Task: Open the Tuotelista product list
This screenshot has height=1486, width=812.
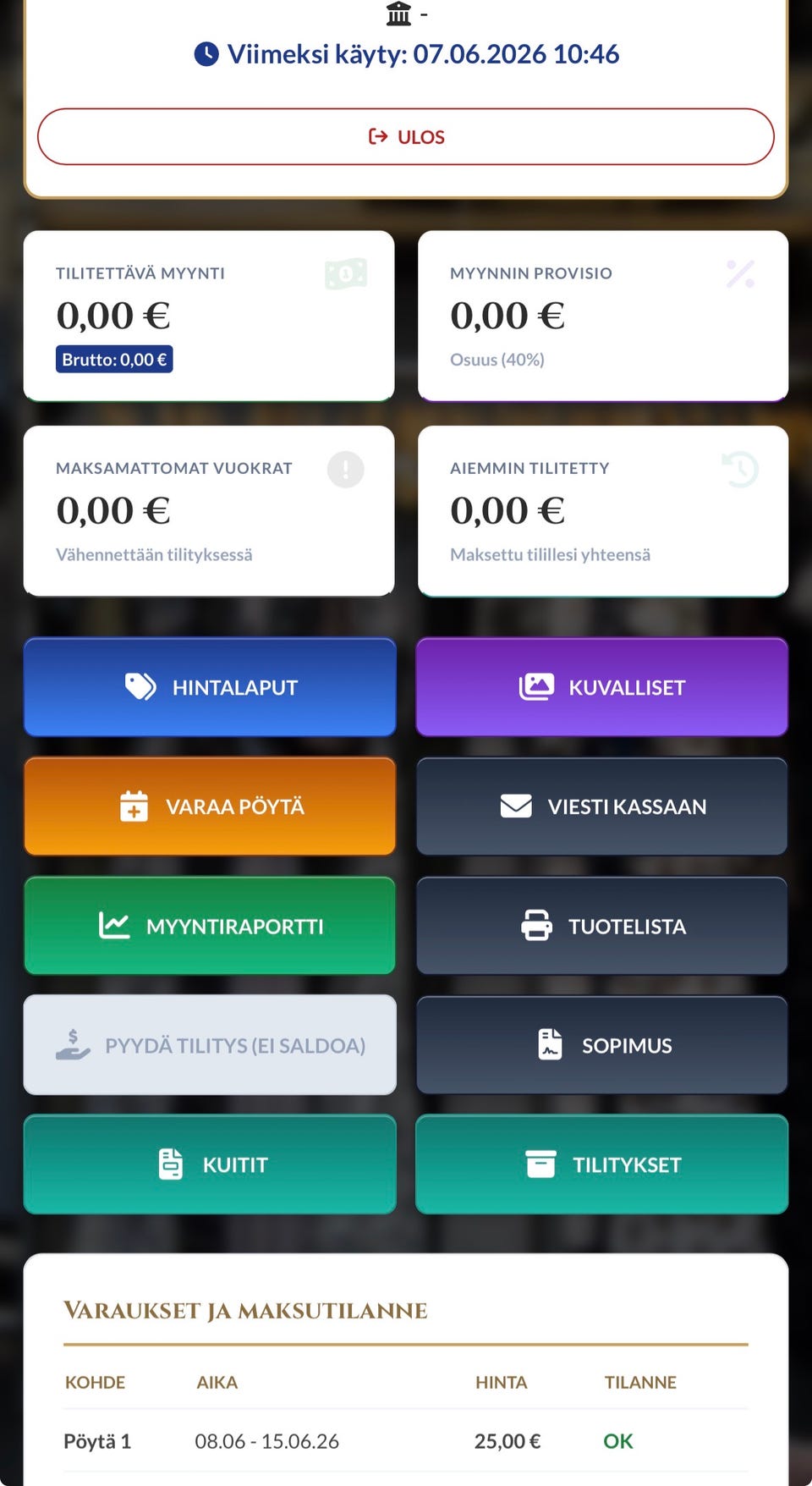Action: click(602, 926)
